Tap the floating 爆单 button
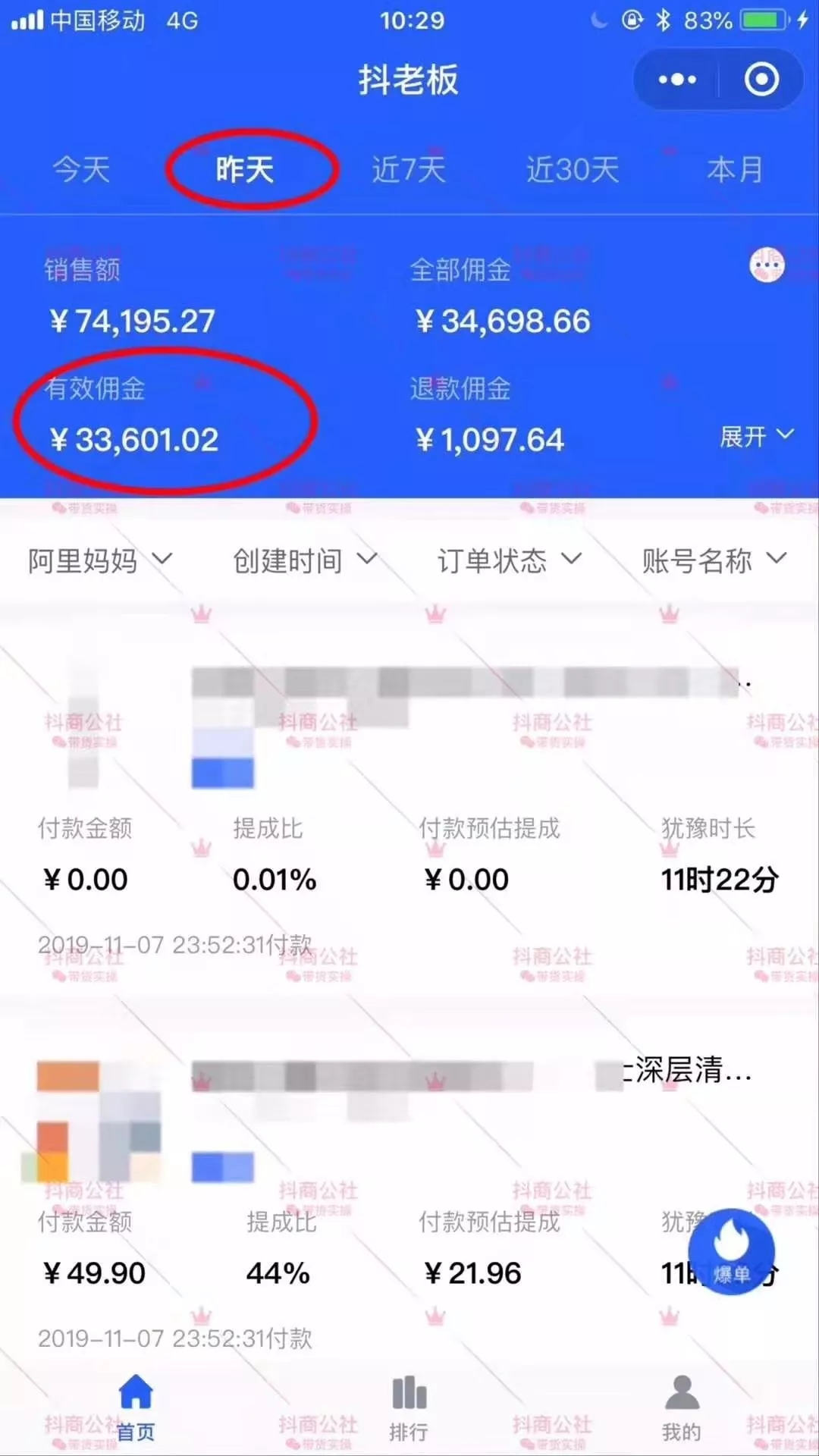 tap(731, 1251)
